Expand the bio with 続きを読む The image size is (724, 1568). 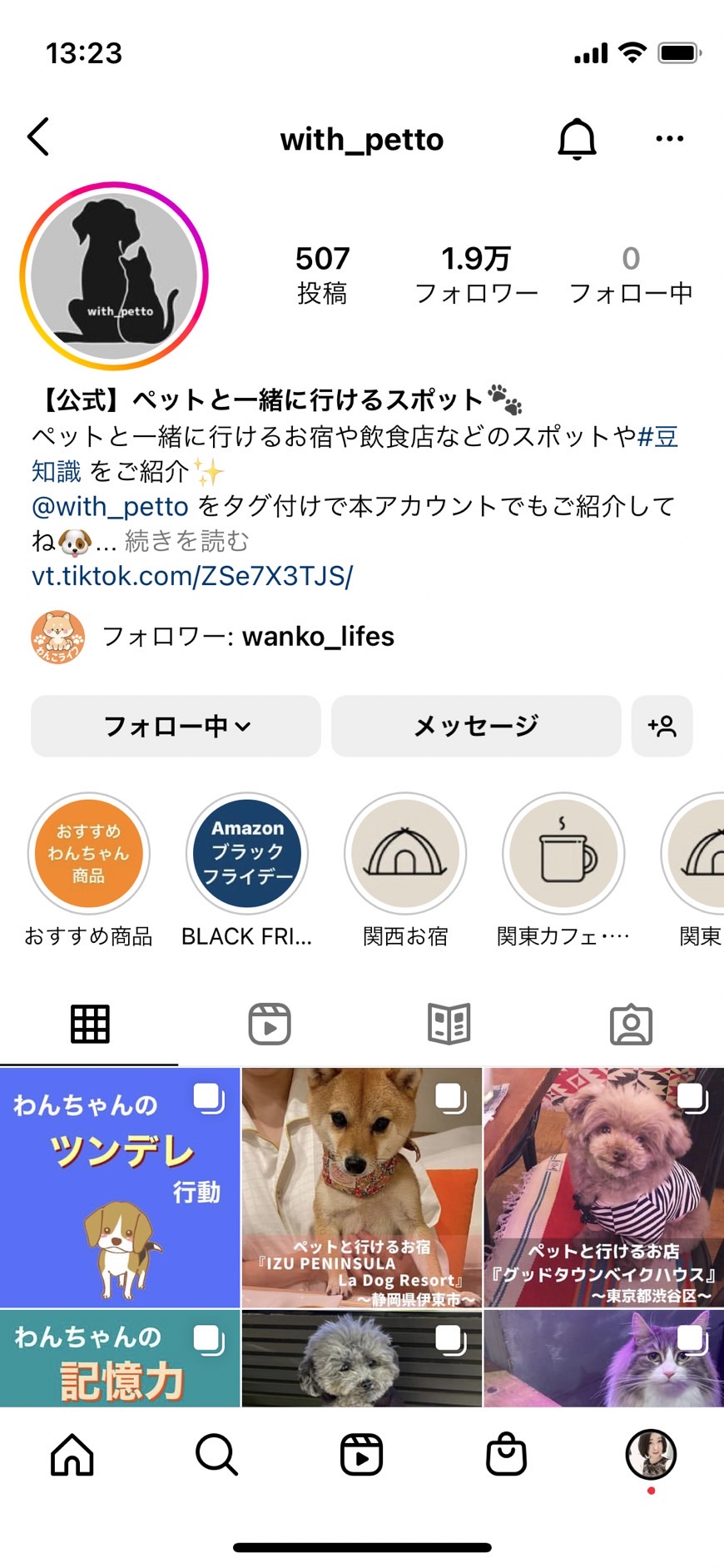tap(187, 542)
